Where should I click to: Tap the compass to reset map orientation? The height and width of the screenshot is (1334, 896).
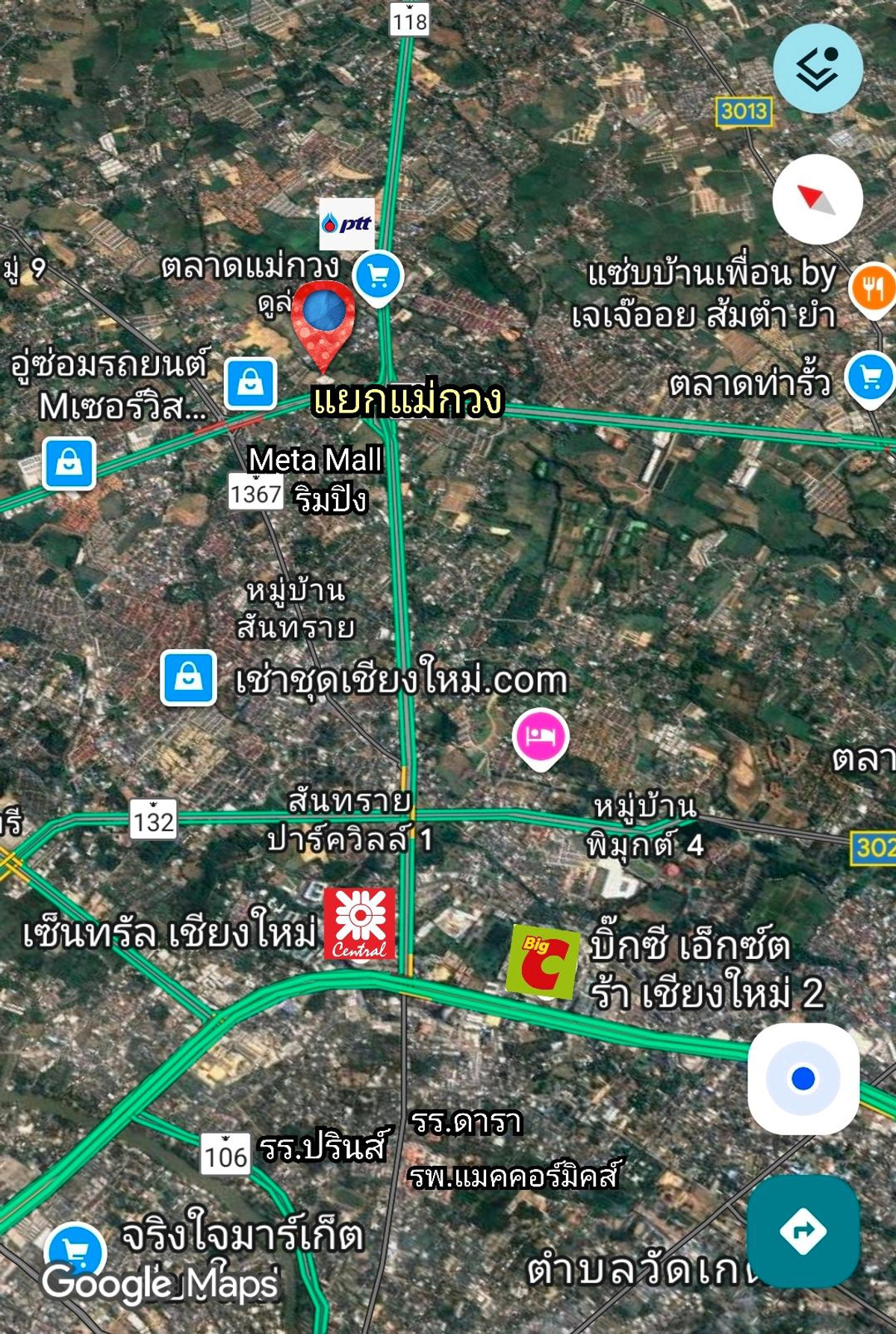(818, 199)
